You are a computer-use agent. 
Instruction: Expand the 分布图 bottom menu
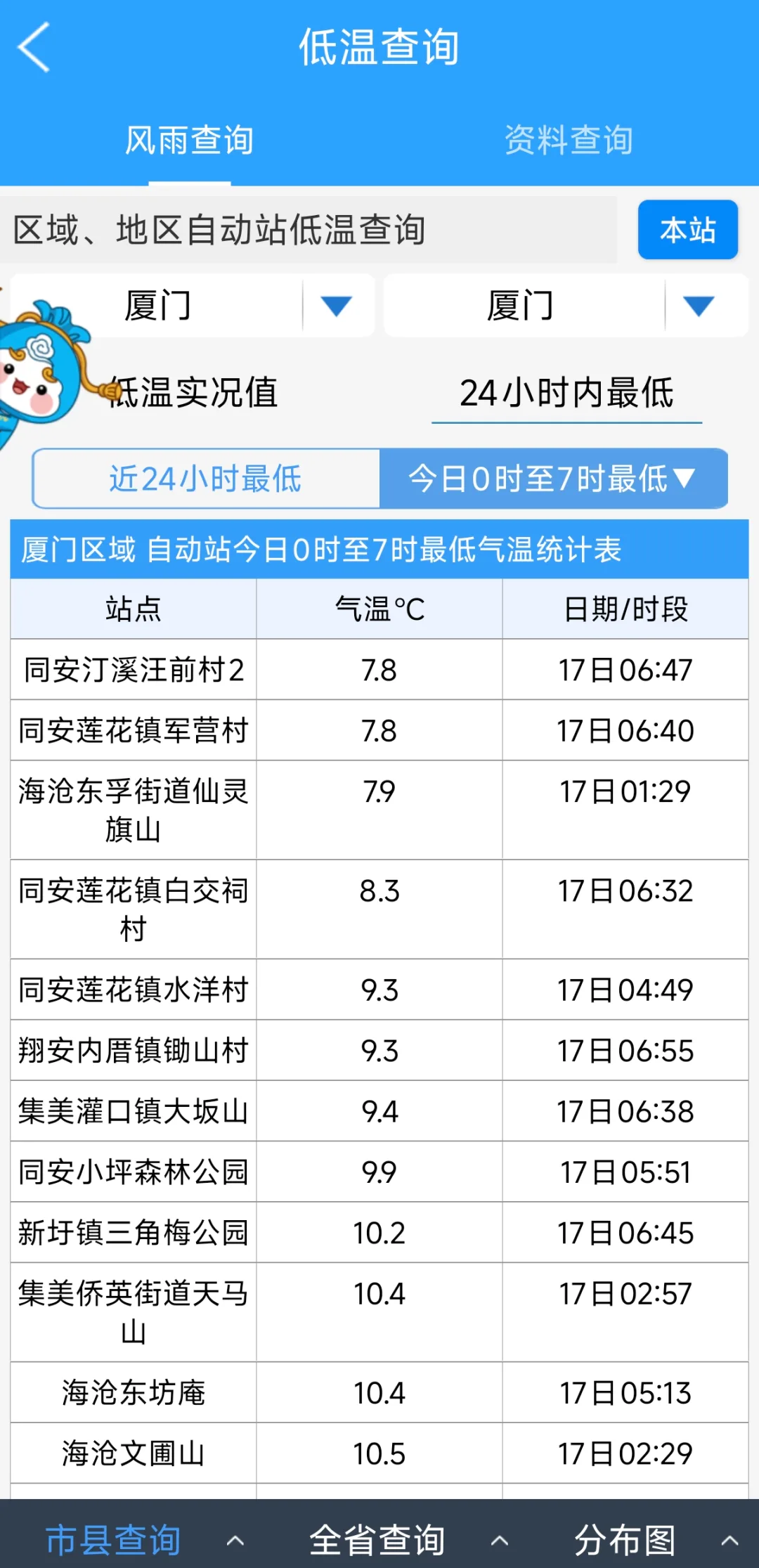pos(654,1540)
